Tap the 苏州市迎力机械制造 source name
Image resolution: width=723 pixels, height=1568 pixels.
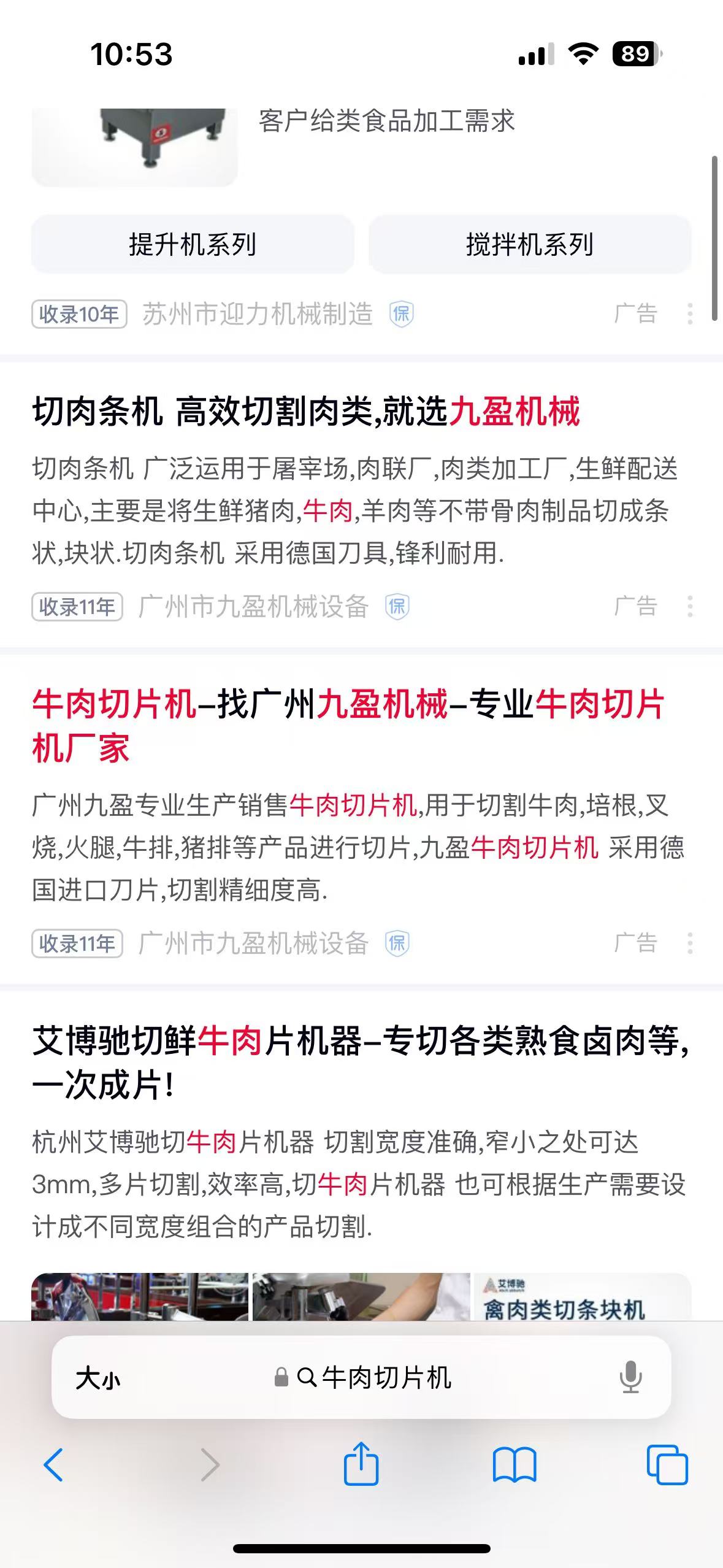coord(258,314)
